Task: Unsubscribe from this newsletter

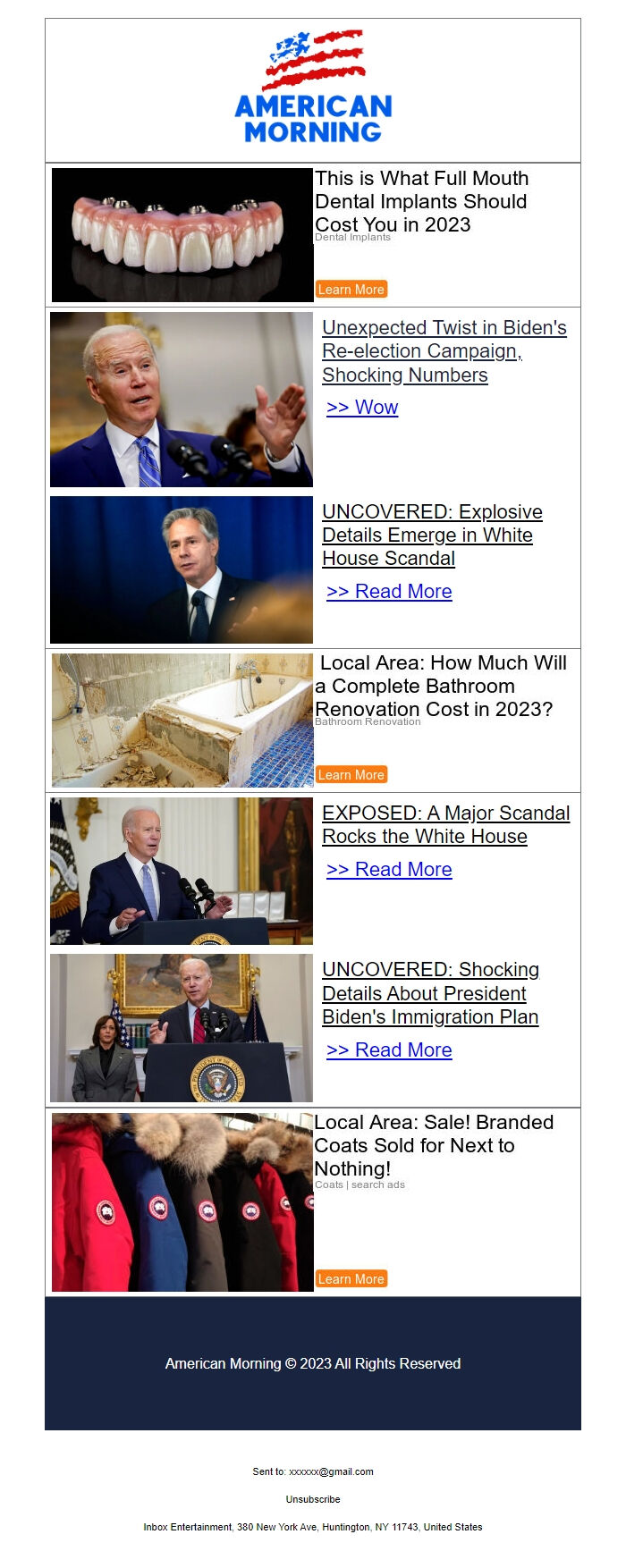Action: point(313,1499)
